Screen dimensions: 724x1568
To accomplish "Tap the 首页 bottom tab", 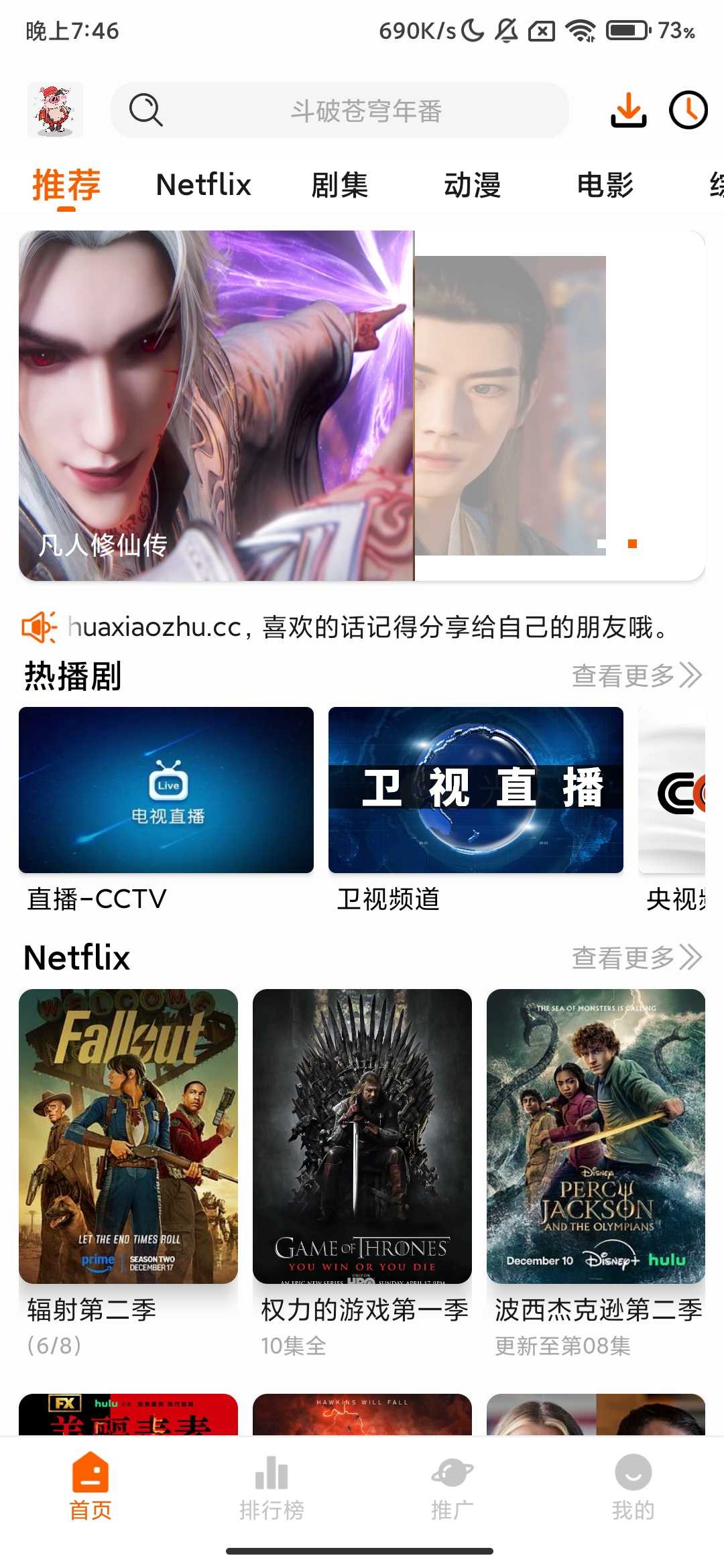I will 90,1486.
